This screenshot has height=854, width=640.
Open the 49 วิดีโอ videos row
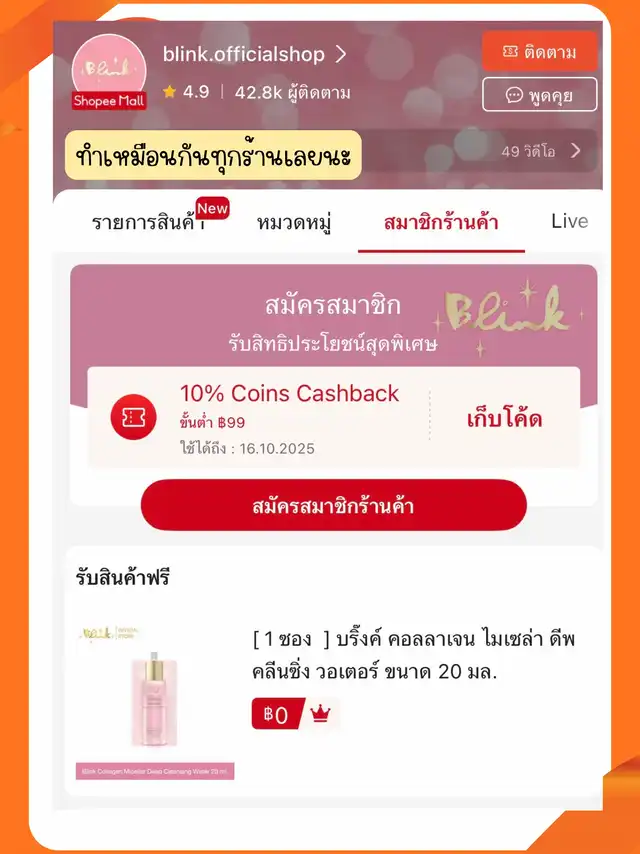[541, 151]
